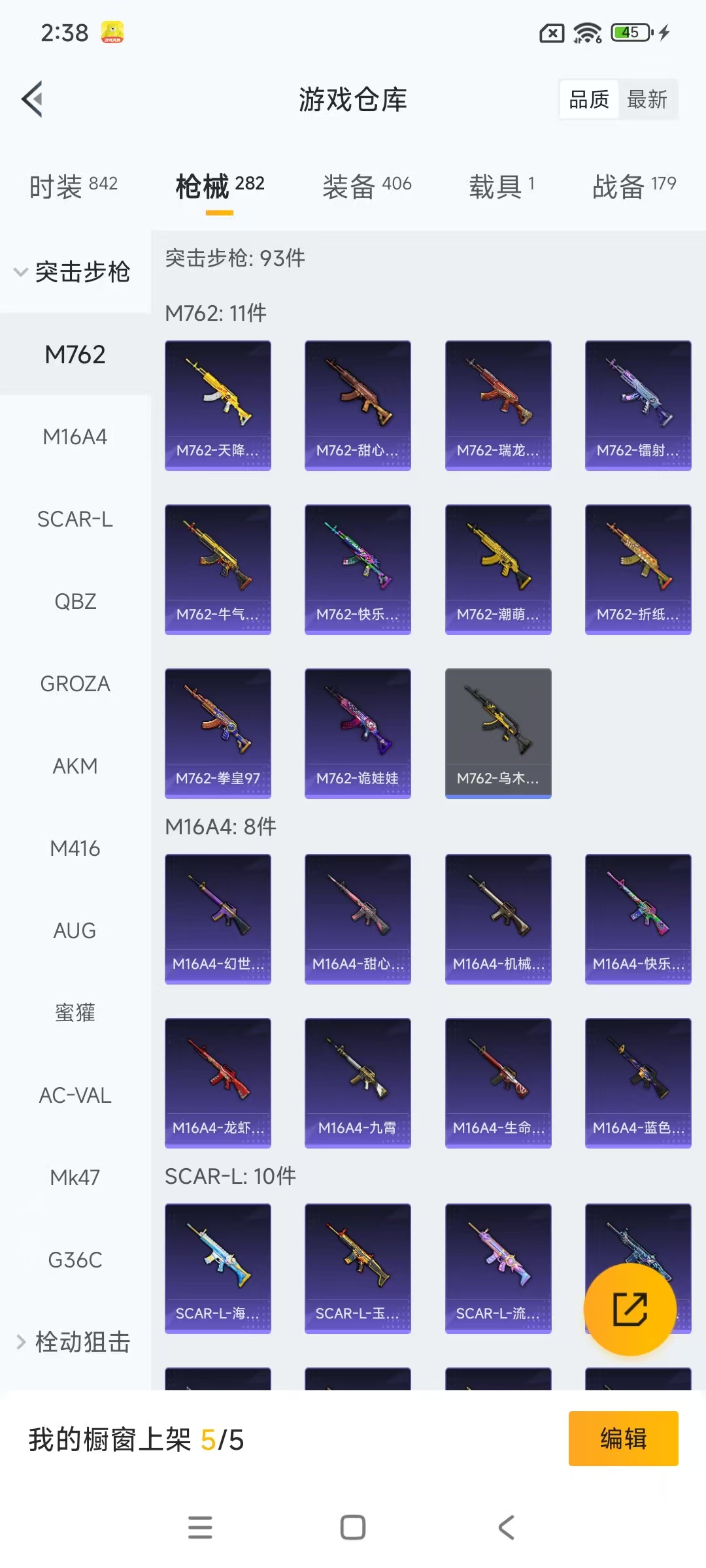Open the SCAR-L-海 skin thumbnail
The height and width of the screenshot is (1568, 706).
218,1267
